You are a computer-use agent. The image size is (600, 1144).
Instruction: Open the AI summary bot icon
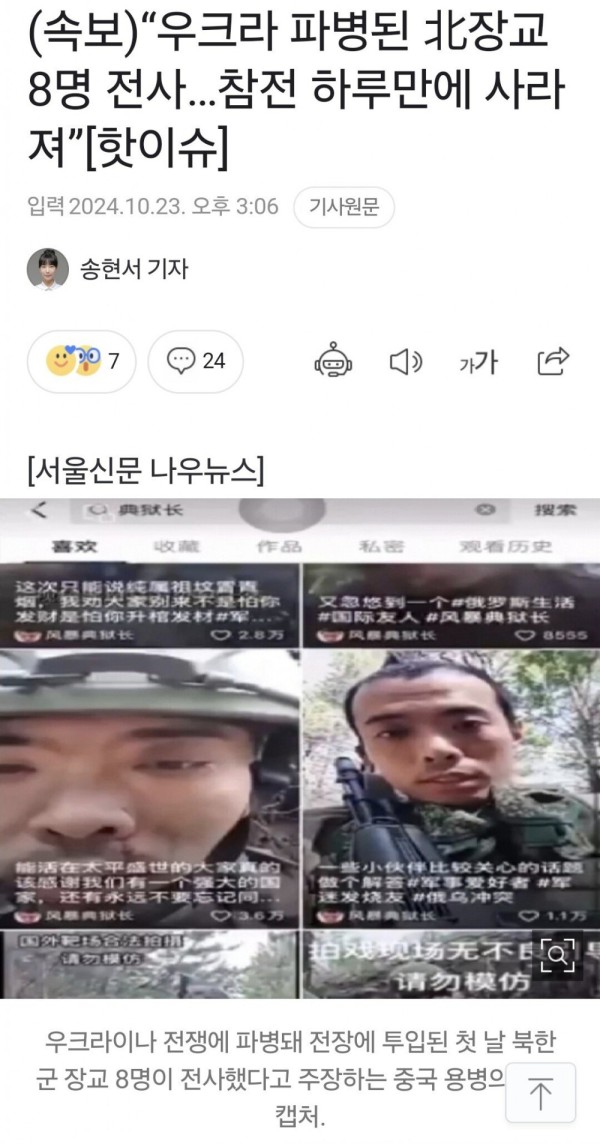pyautogui.click(x=332, y=361)
